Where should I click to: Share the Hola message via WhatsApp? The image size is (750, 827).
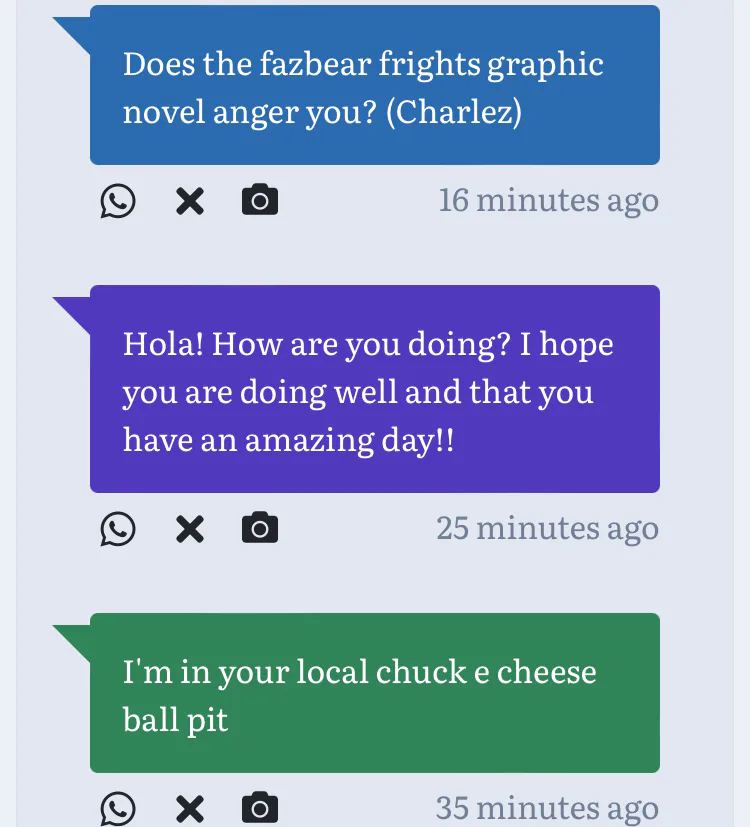[118, 529]
